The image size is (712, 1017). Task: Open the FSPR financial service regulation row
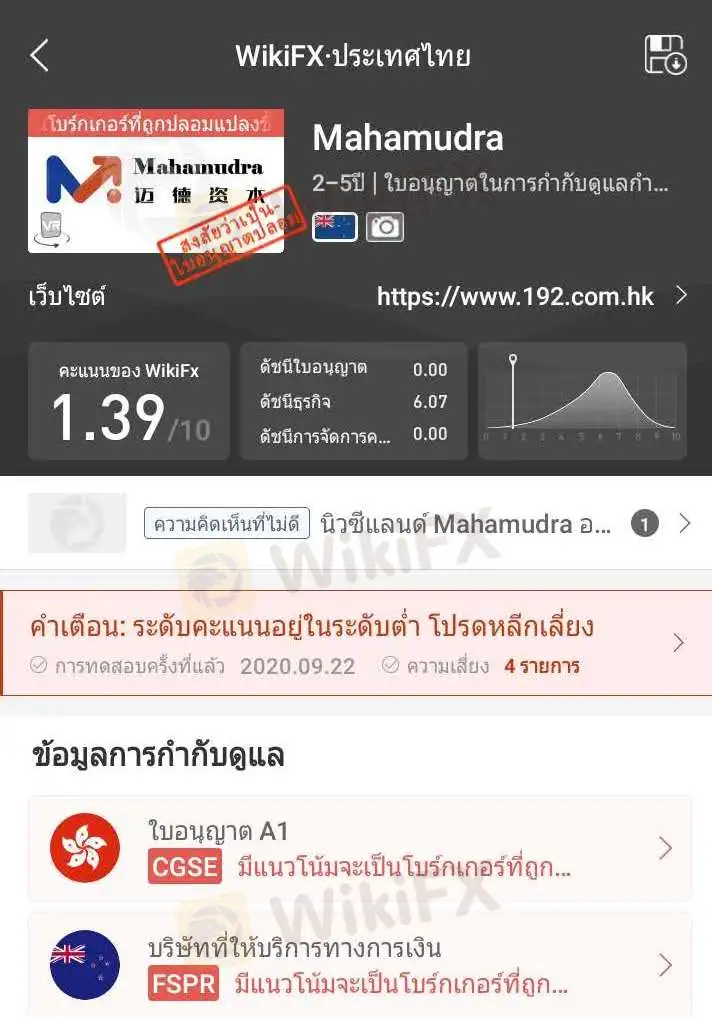tap(360, 966)
